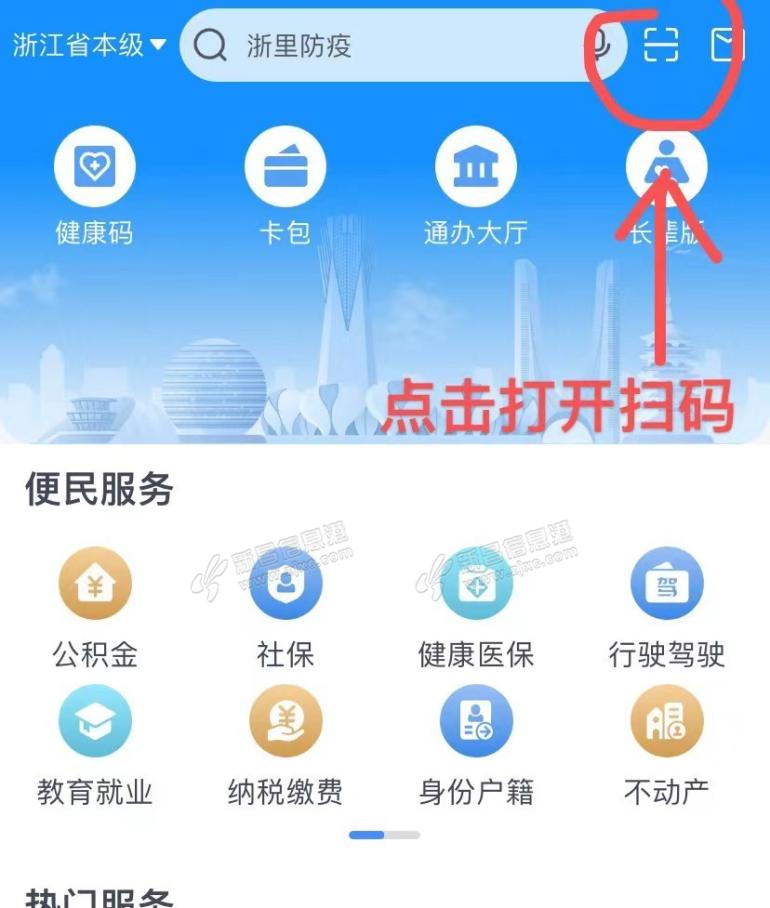Viewport: 770px width, 908px height.
Task: Open the scan code icon
Action: [x=661, y=45]
